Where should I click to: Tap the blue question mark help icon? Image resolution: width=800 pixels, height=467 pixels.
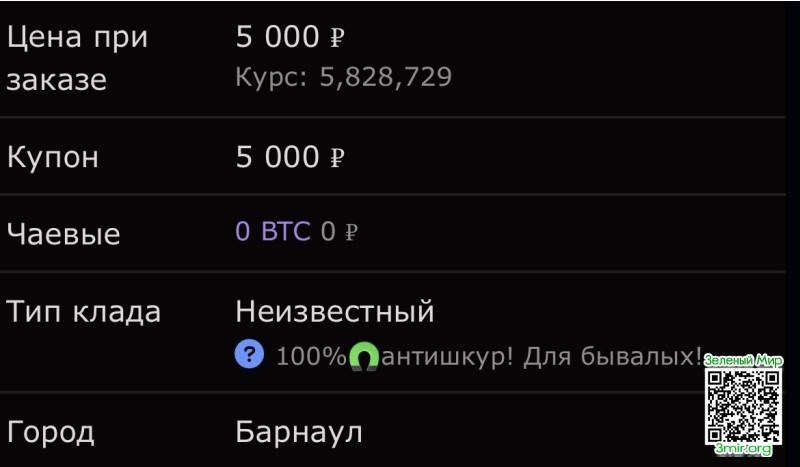click(250, 355)
